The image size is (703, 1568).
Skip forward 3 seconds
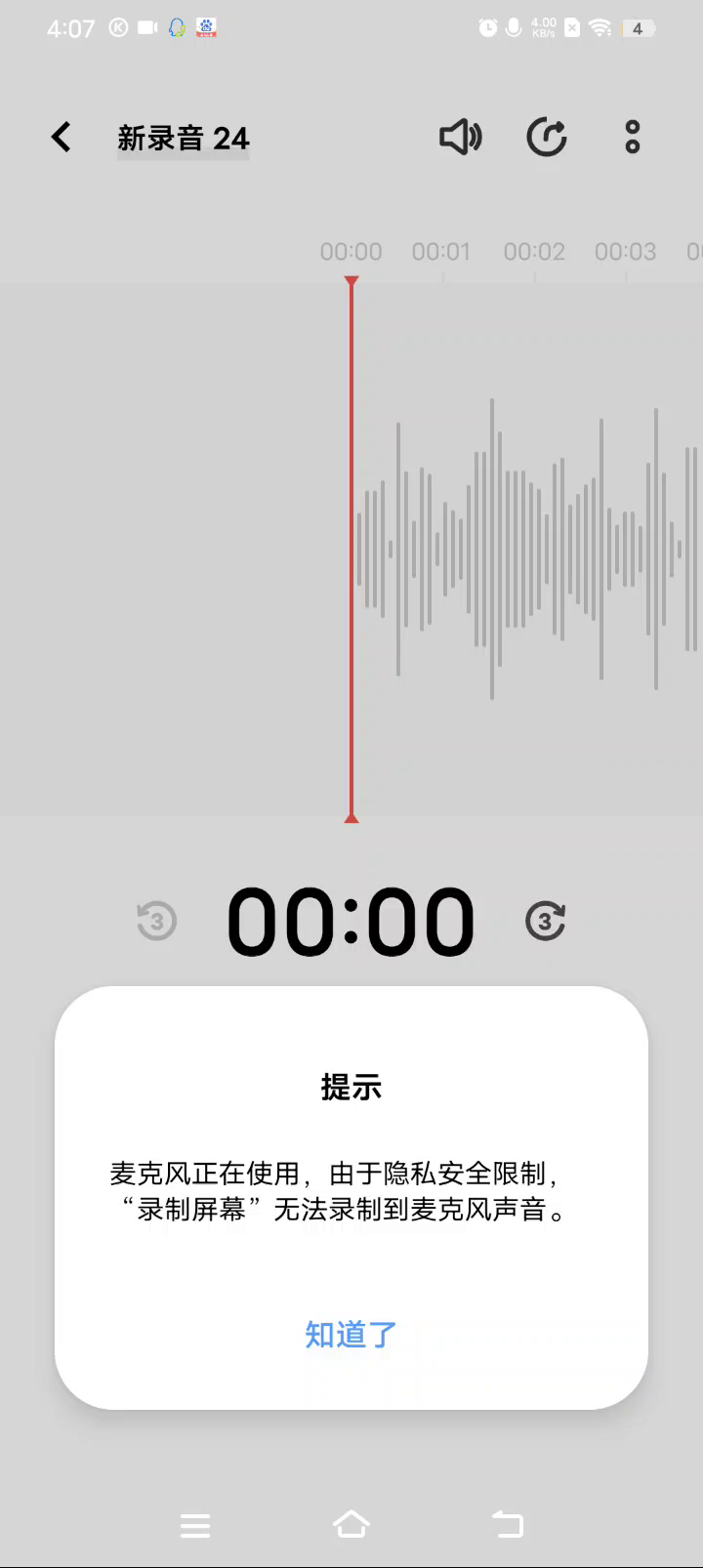point(545,921)
